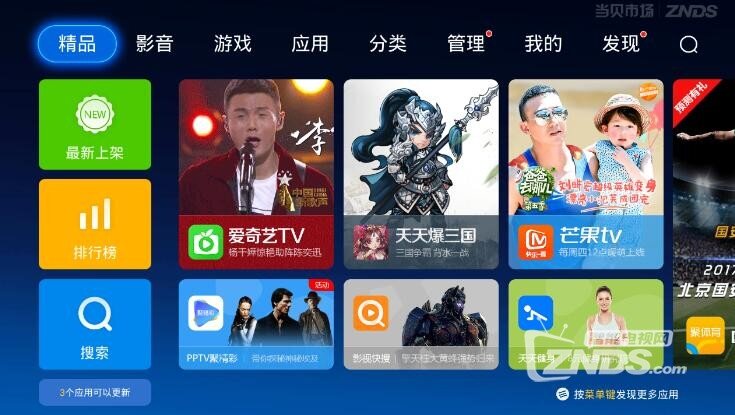Open the 爱奇艺TV app card
The width and height of the screenshot is (735, 415).
(256, 174)
